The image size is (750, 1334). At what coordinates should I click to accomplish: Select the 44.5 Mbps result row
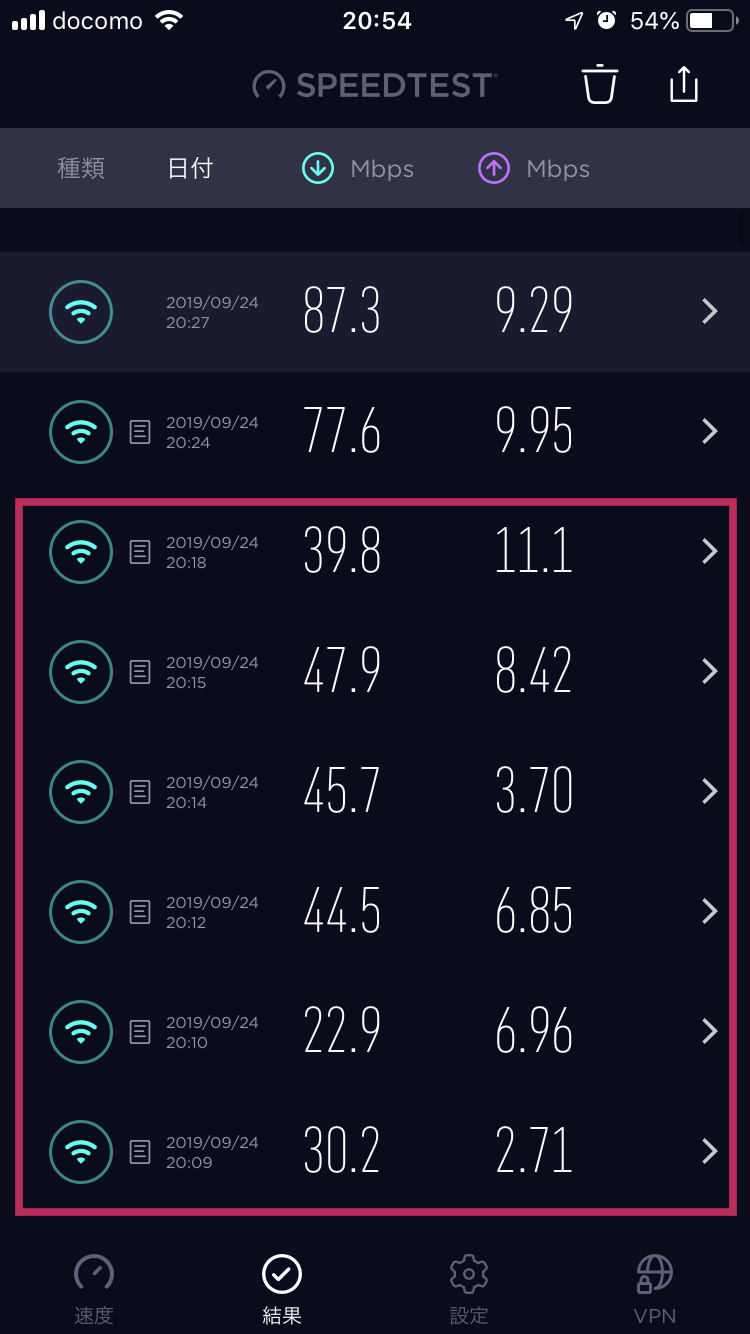point(375,912)
